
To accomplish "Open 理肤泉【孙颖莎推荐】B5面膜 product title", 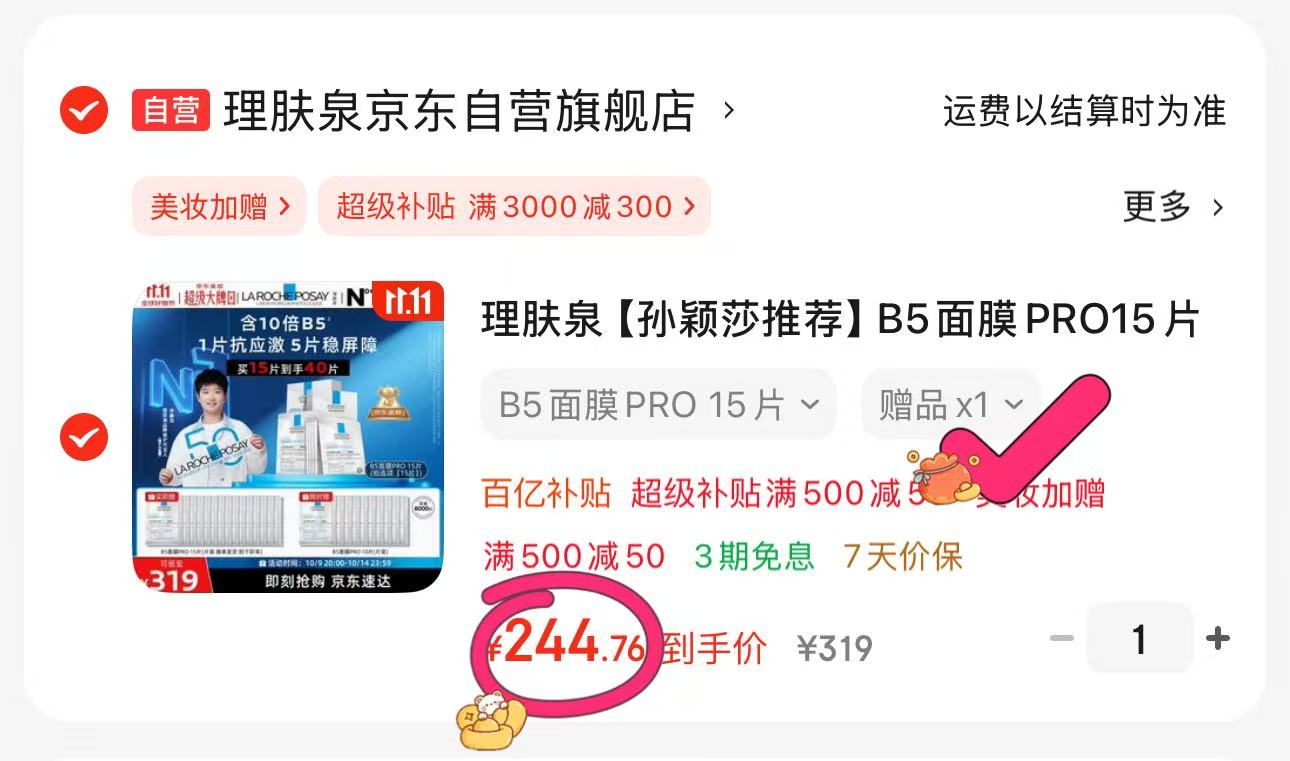I will tap(838, 320).
